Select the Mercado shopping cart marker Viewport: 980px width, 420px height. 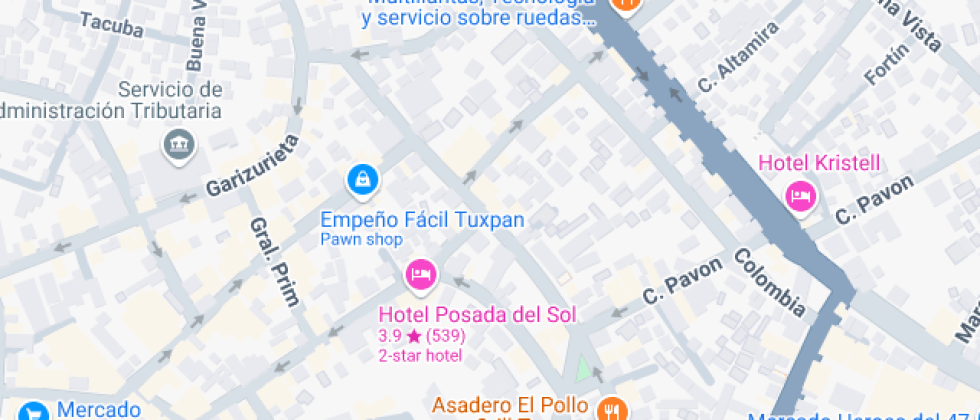[33, 411]
